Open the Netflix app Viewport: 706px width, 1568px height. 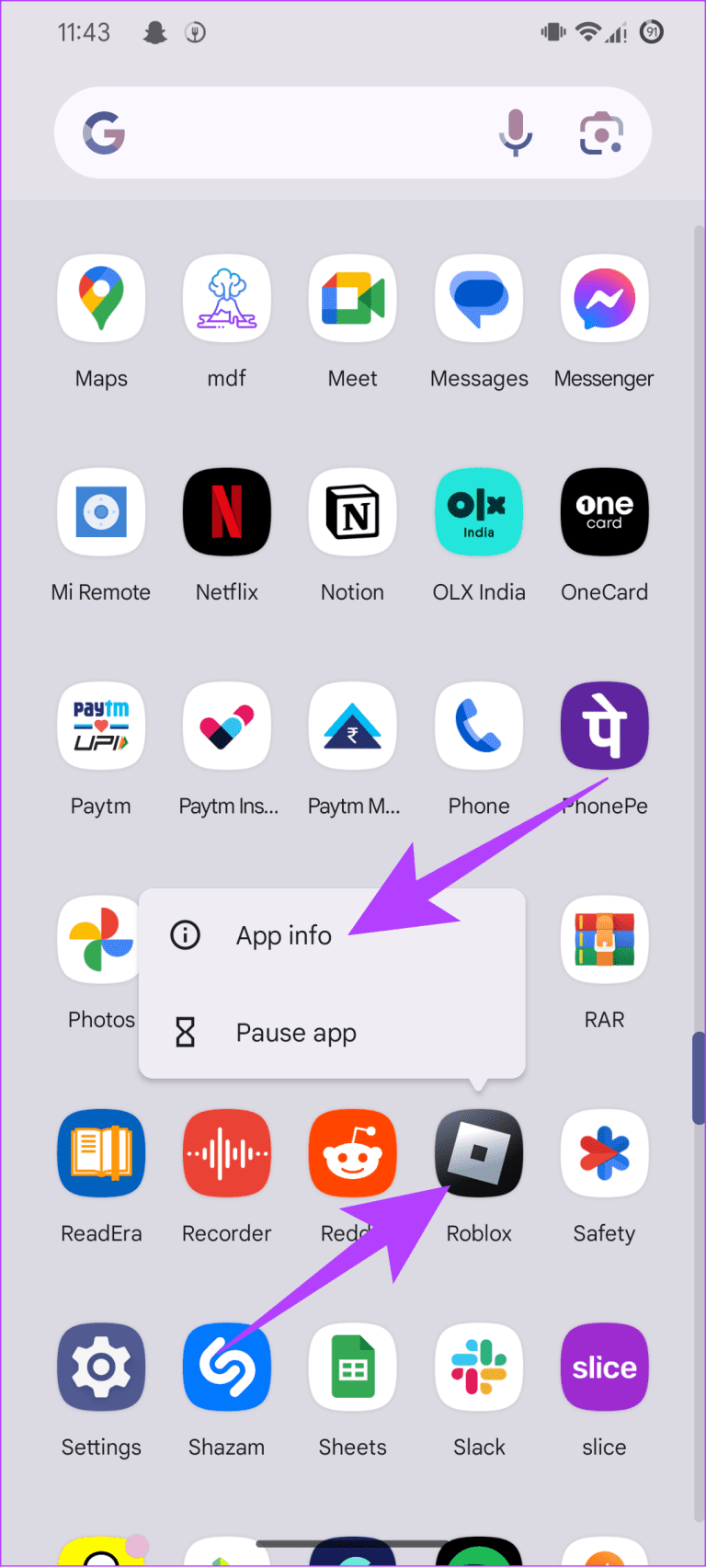[227, 512]
